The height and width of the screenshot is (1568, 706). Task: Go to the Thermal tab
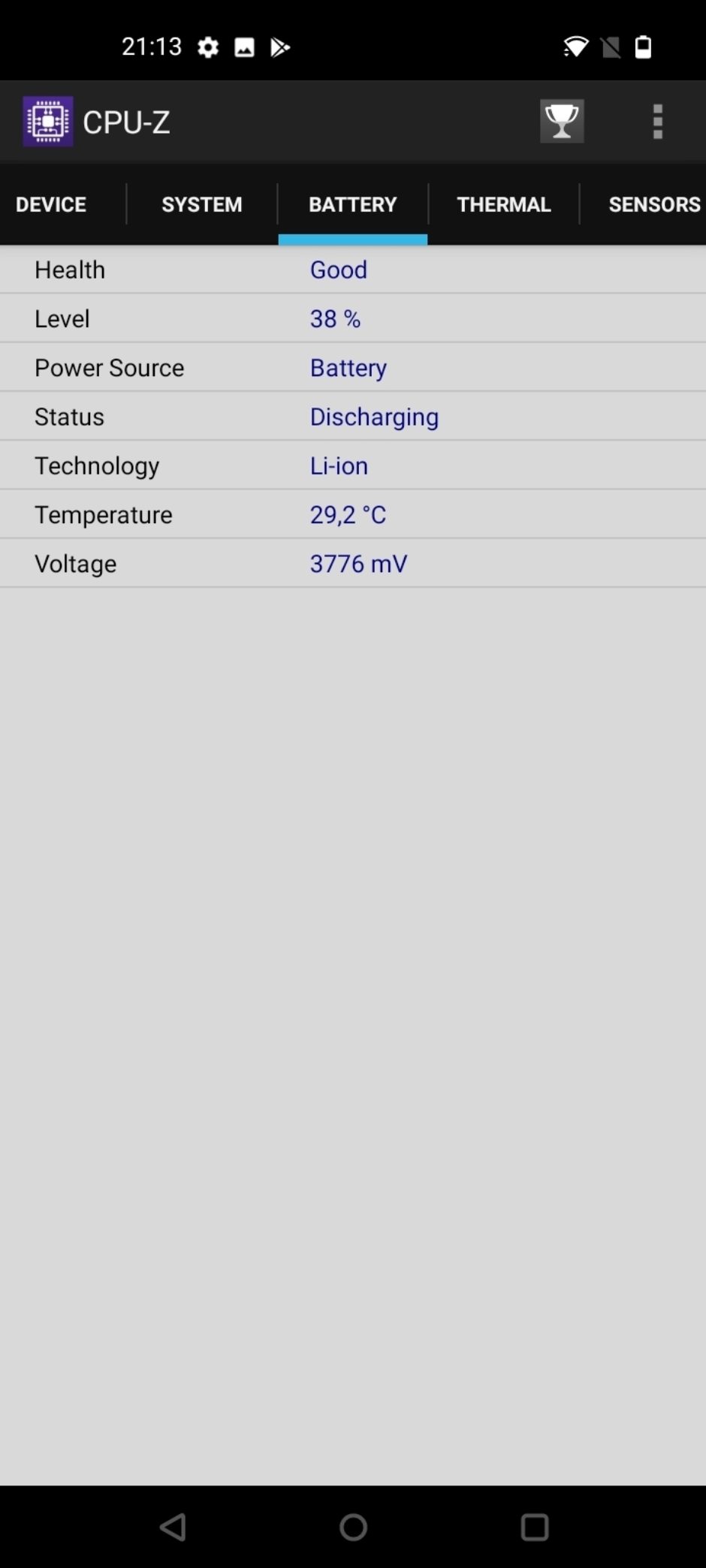click(x=504, y=204)
